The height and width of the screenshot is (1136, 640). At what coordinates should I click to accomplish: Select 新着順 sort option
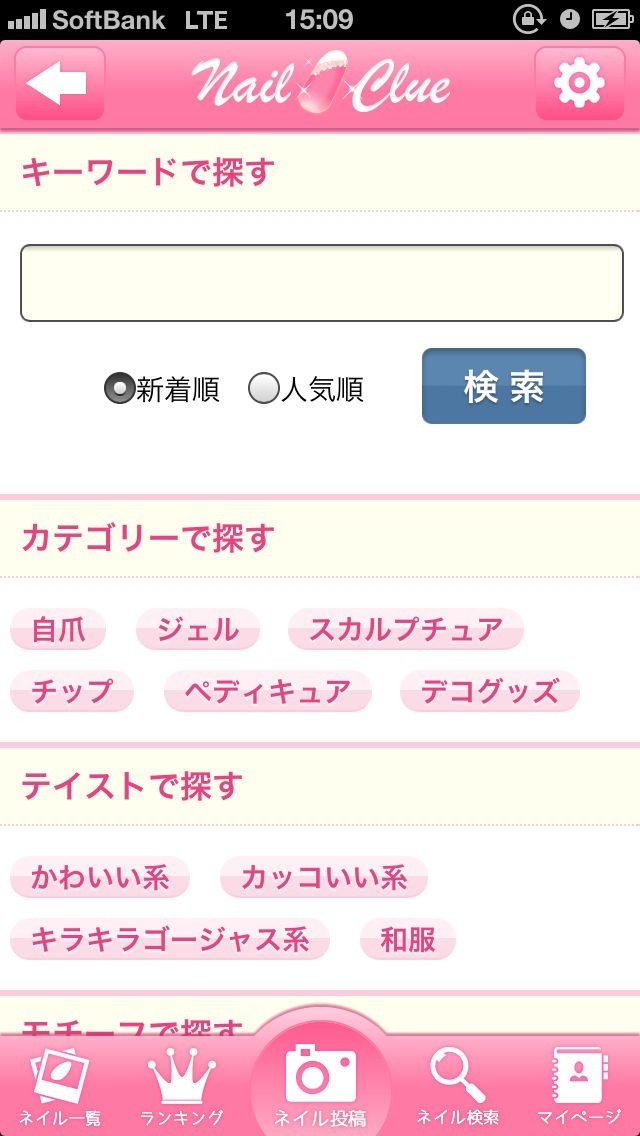(x=119, y=388)
